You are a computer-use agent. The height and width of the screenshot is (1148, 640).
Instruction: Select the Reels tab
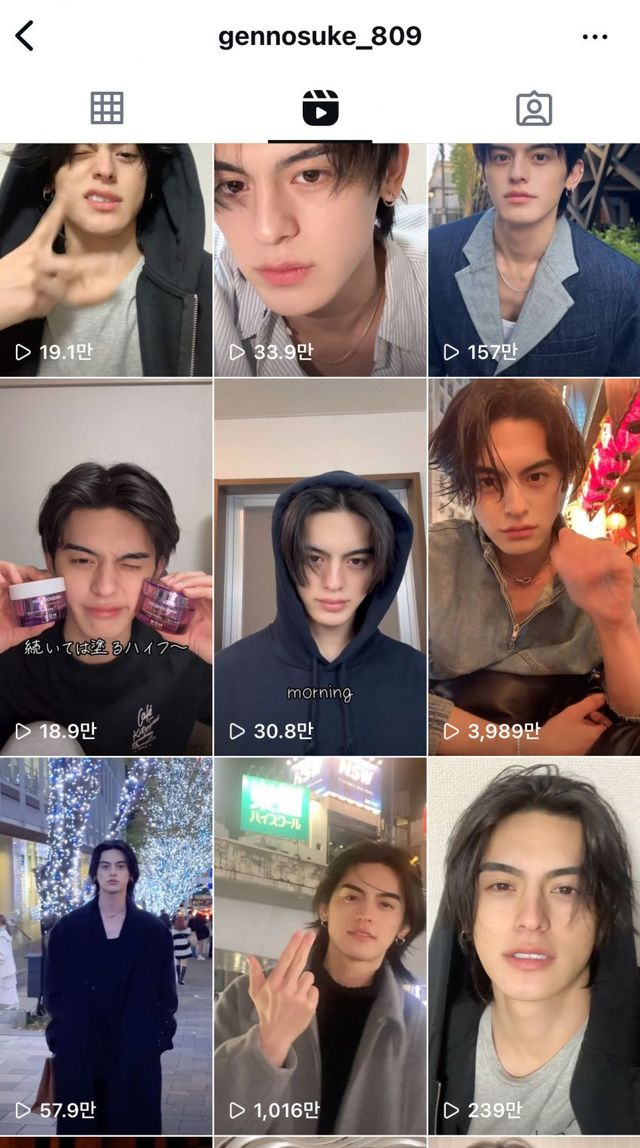(320, 108)
